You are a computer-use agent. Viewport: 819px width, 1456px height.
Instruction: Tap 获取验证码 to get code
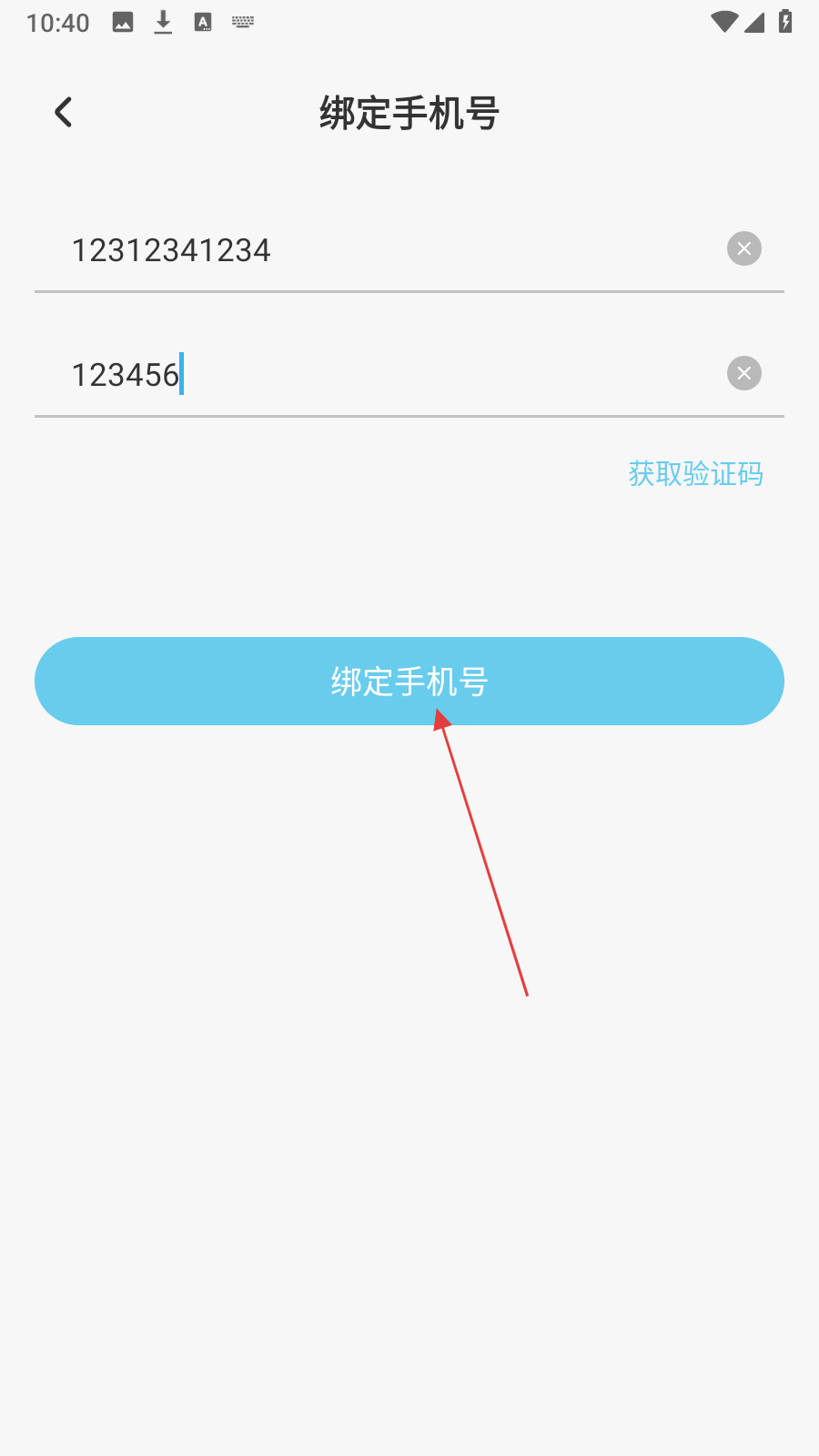point(696,474)
